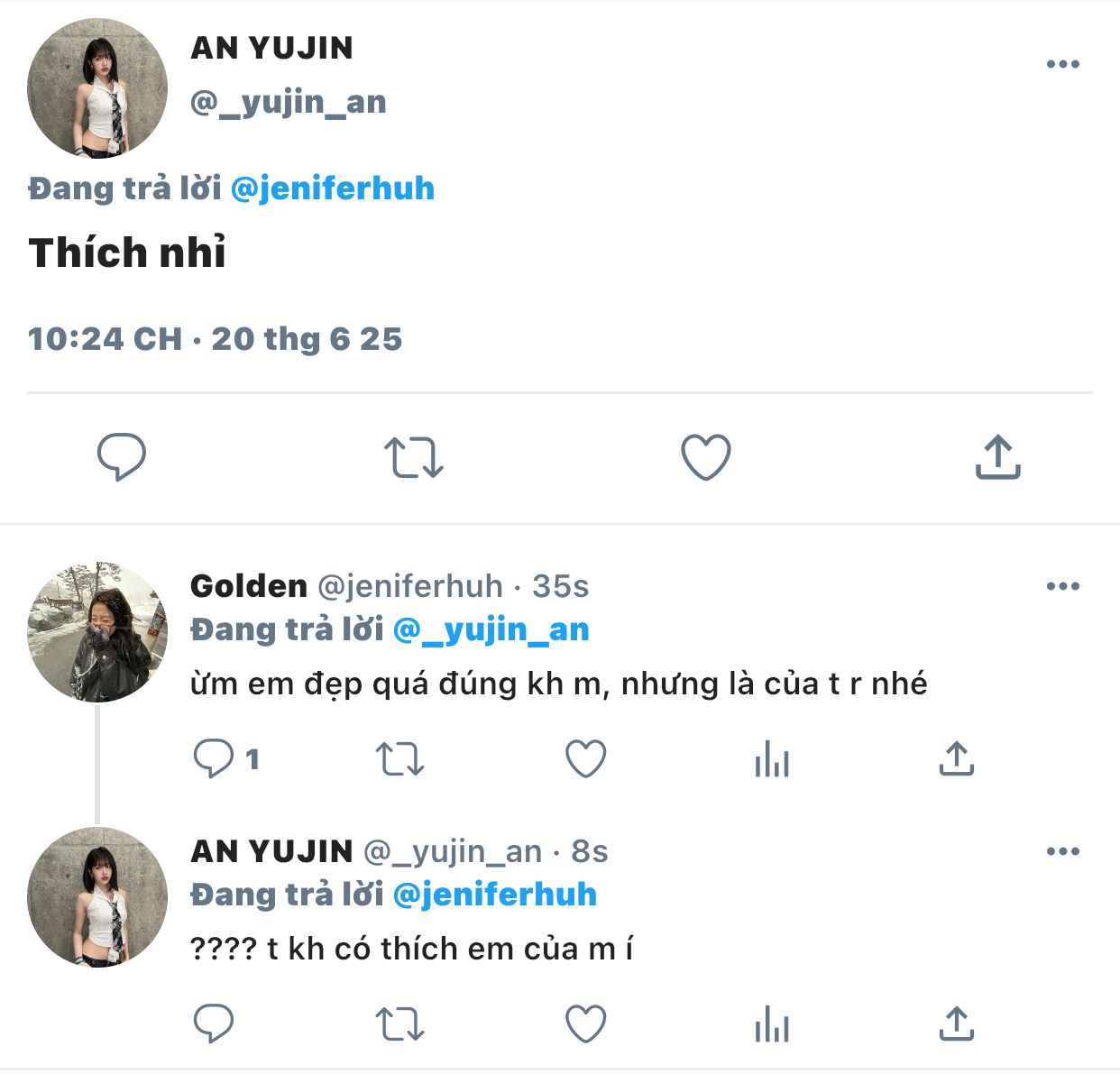1120x1074 pixels.
Task: Retweet the main "Thích nhỉ" tweet
Action: point(413,457)
